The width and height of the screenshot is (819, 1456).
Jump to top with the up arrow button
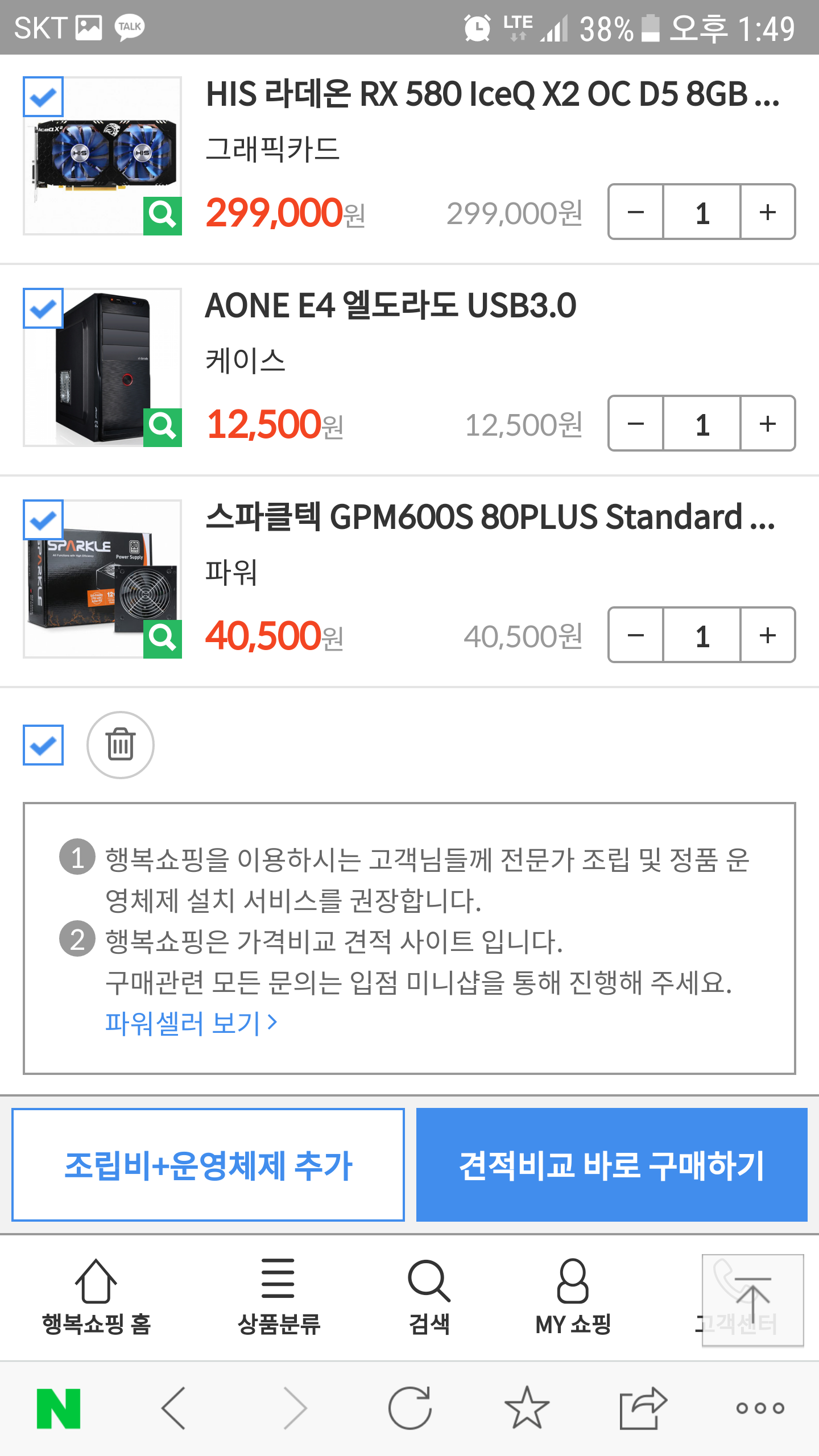[x=753, y=1300]
